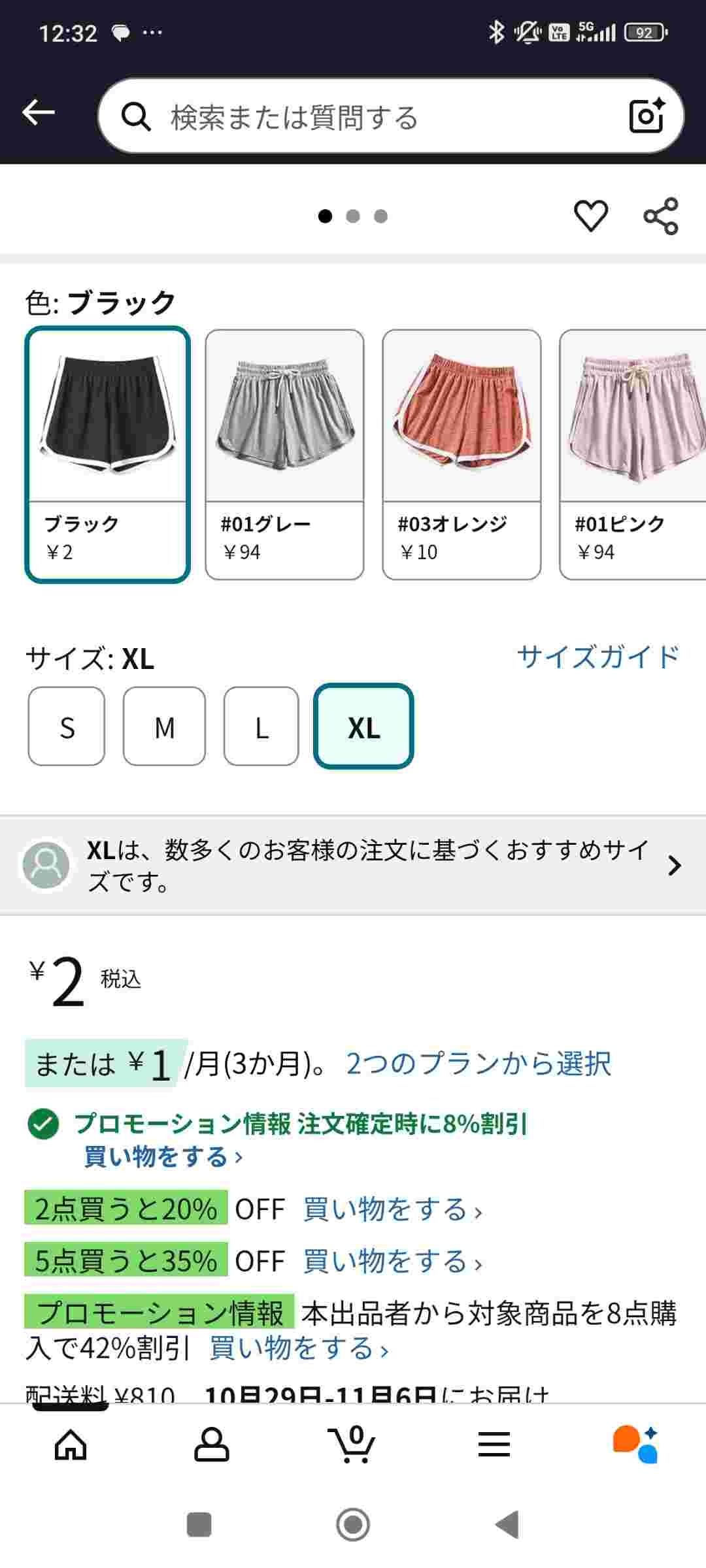
Task: Open the account tab
Action: (x=212, y=1444)
